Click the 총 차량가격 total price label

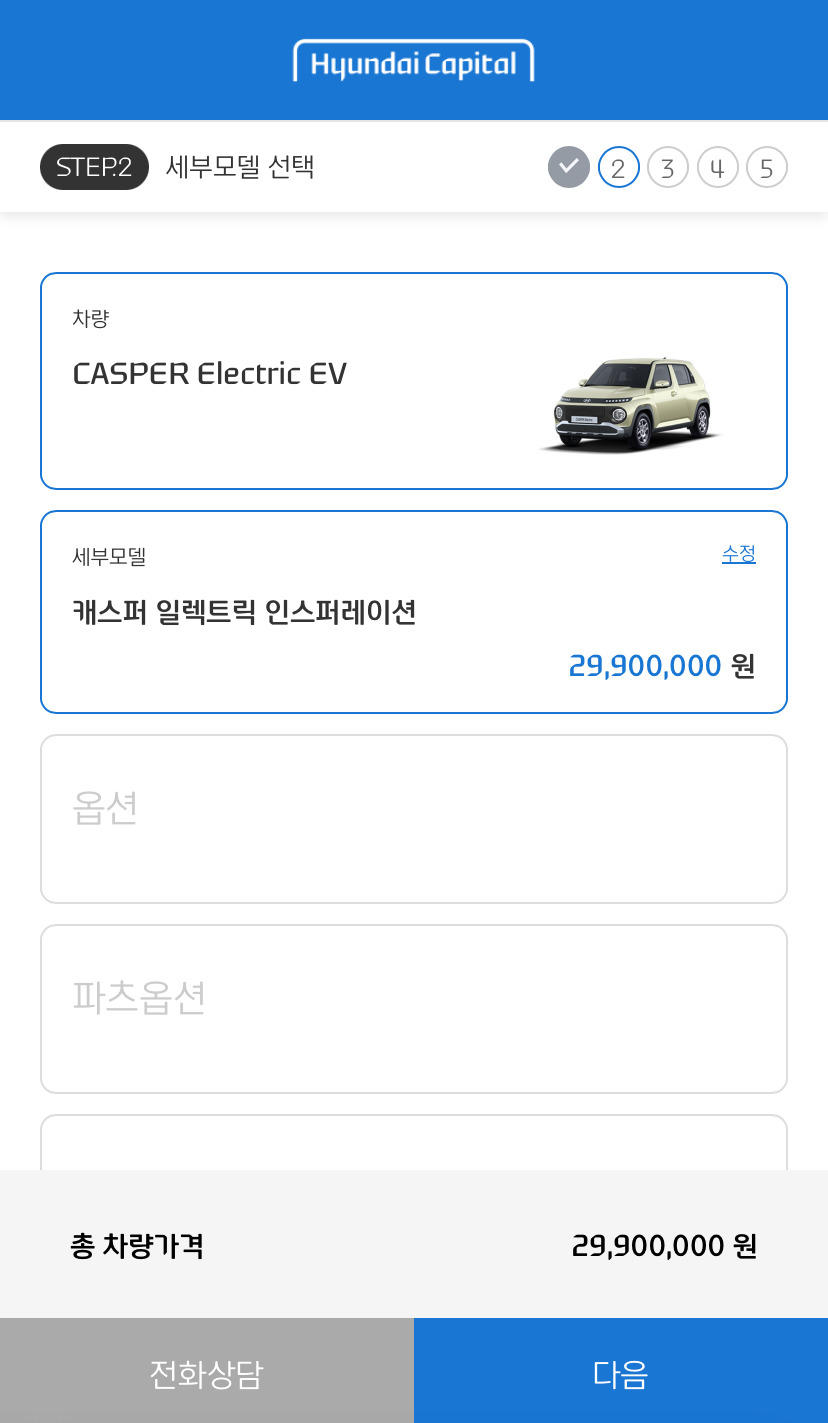tap(137, 1246)
